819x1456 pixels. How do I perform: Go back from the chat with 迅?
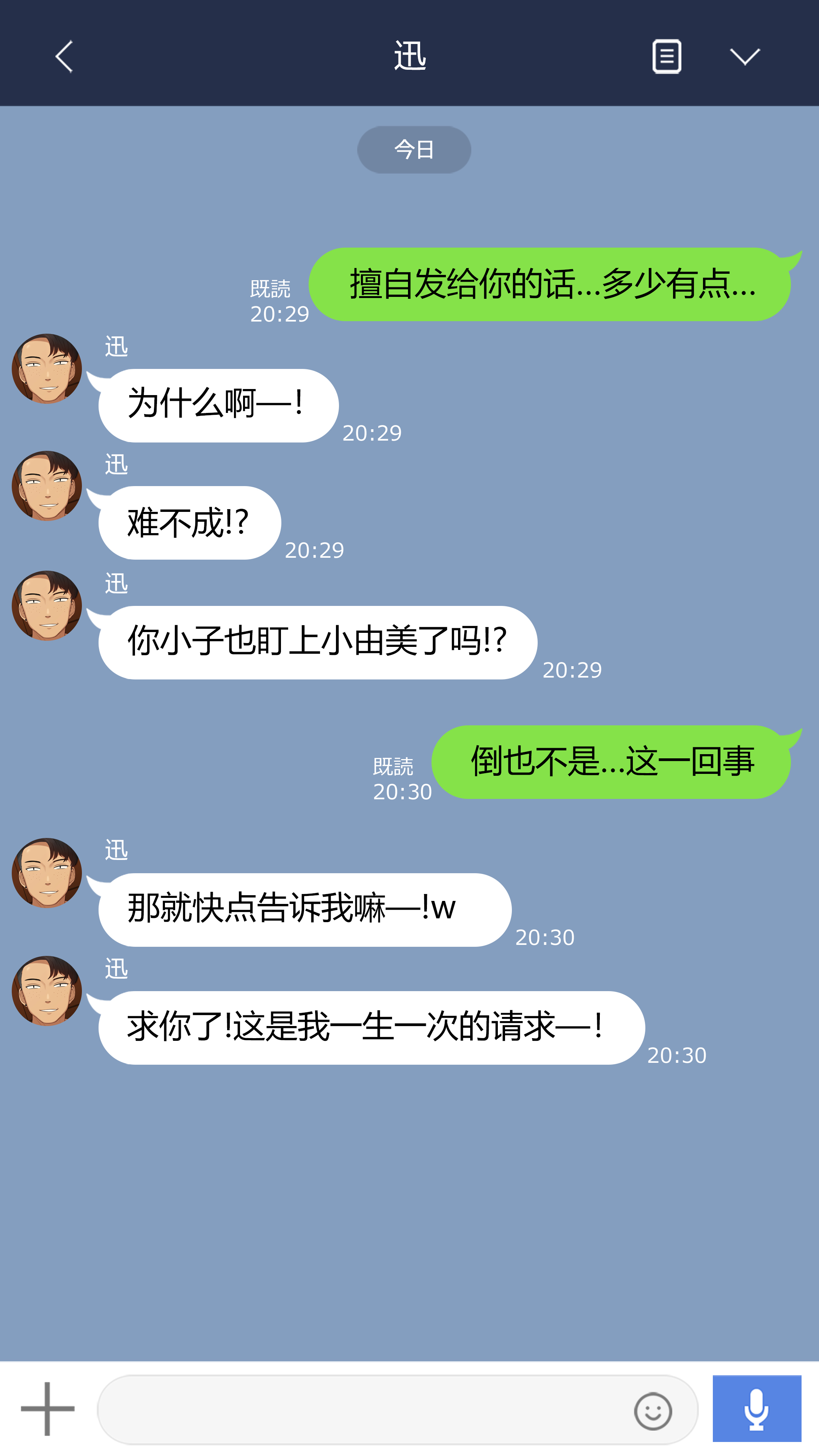(x=64, y=56)
